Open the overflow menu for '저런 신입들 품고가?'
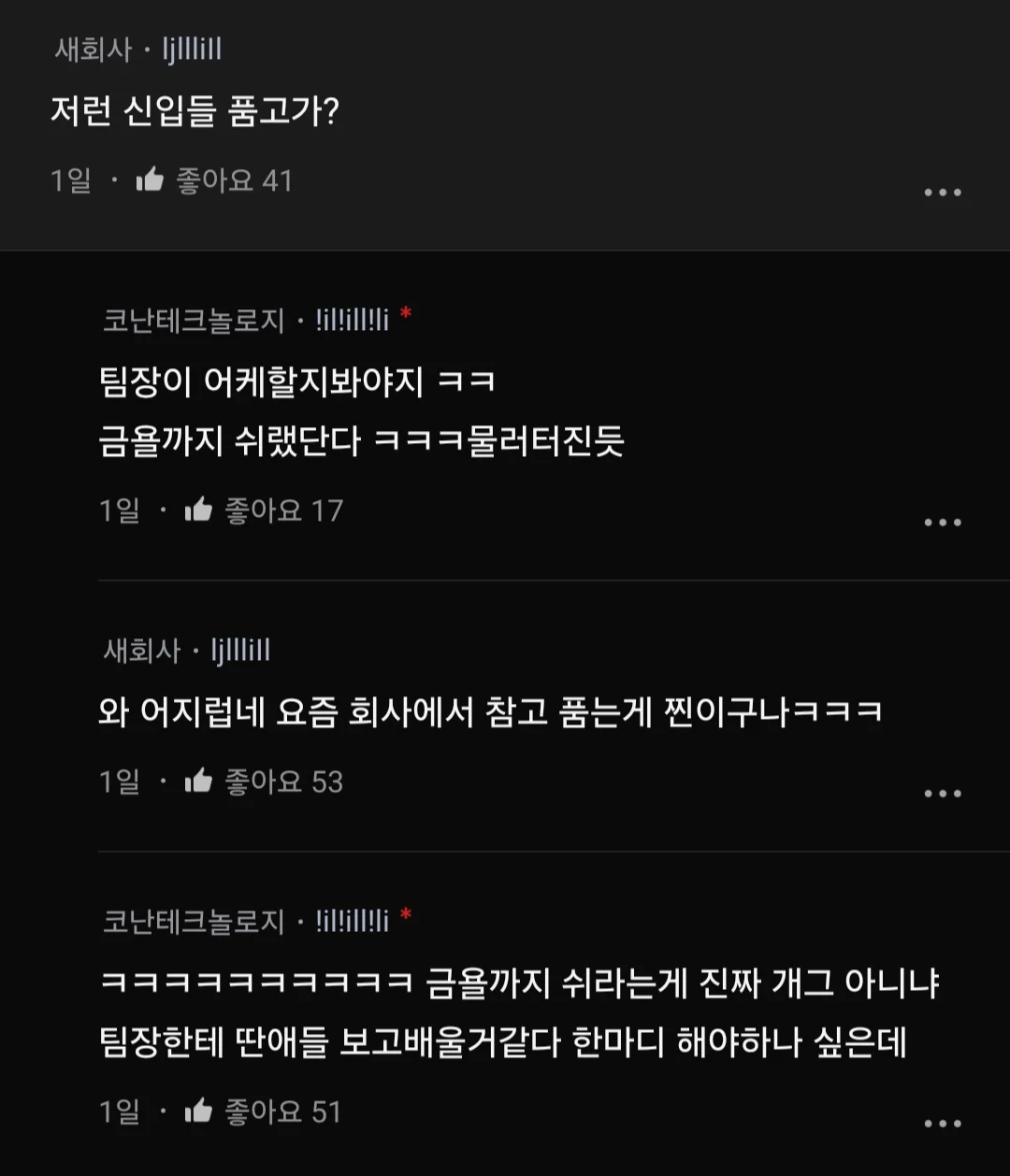The image size is (1010, 1176). [x=942, y=192]
